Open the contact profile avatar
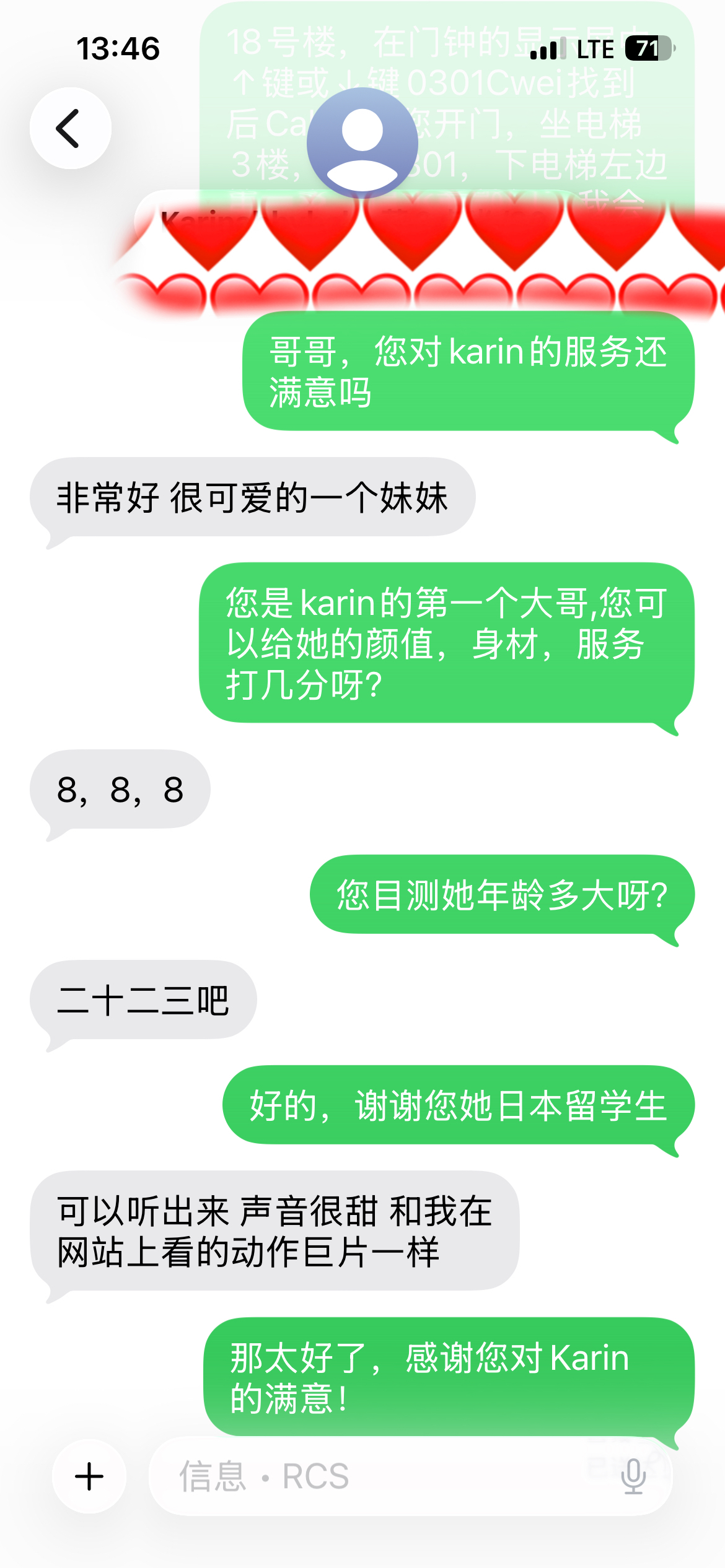725x1568 pixels. pyautogui.click(x=362, y=143)
